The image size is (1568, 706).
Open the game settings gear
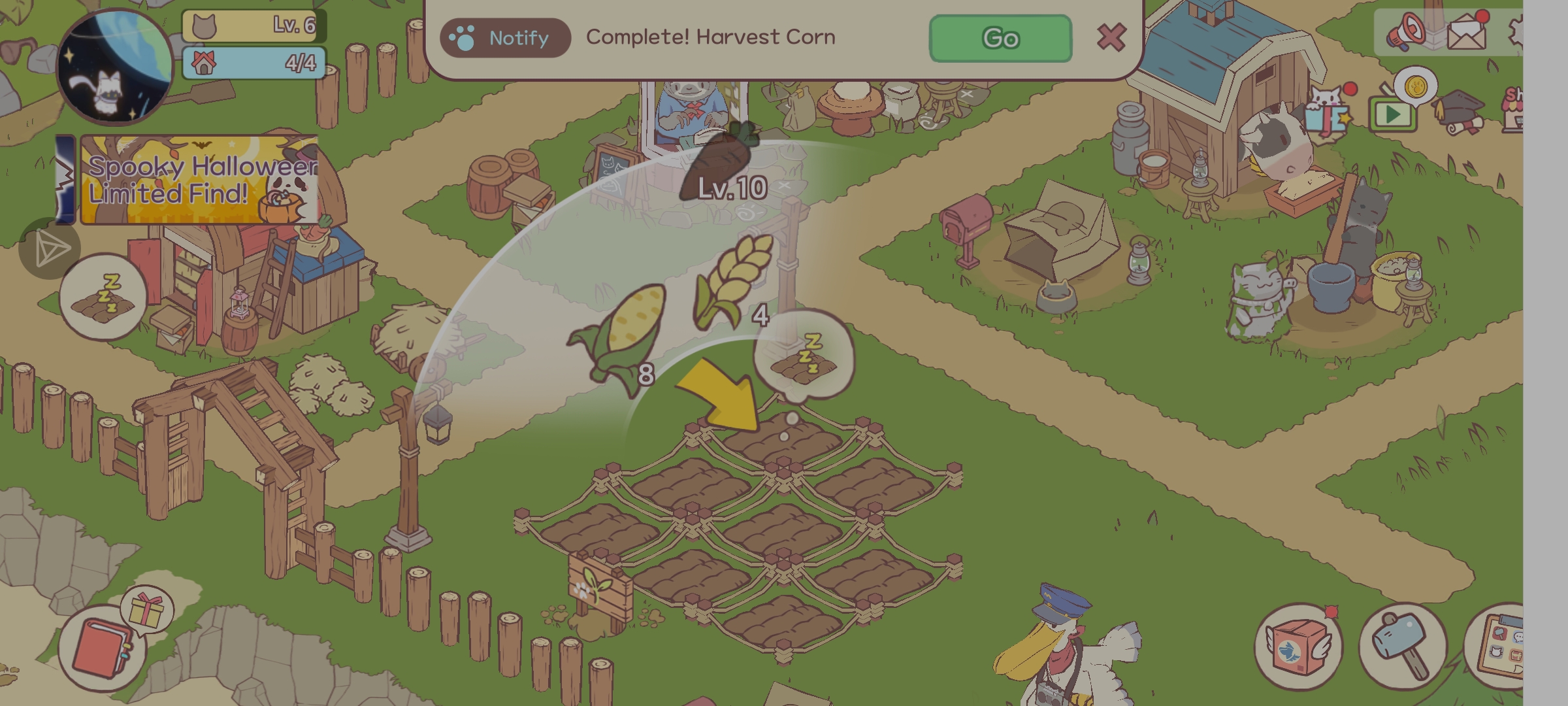[x=1517, y=31]
